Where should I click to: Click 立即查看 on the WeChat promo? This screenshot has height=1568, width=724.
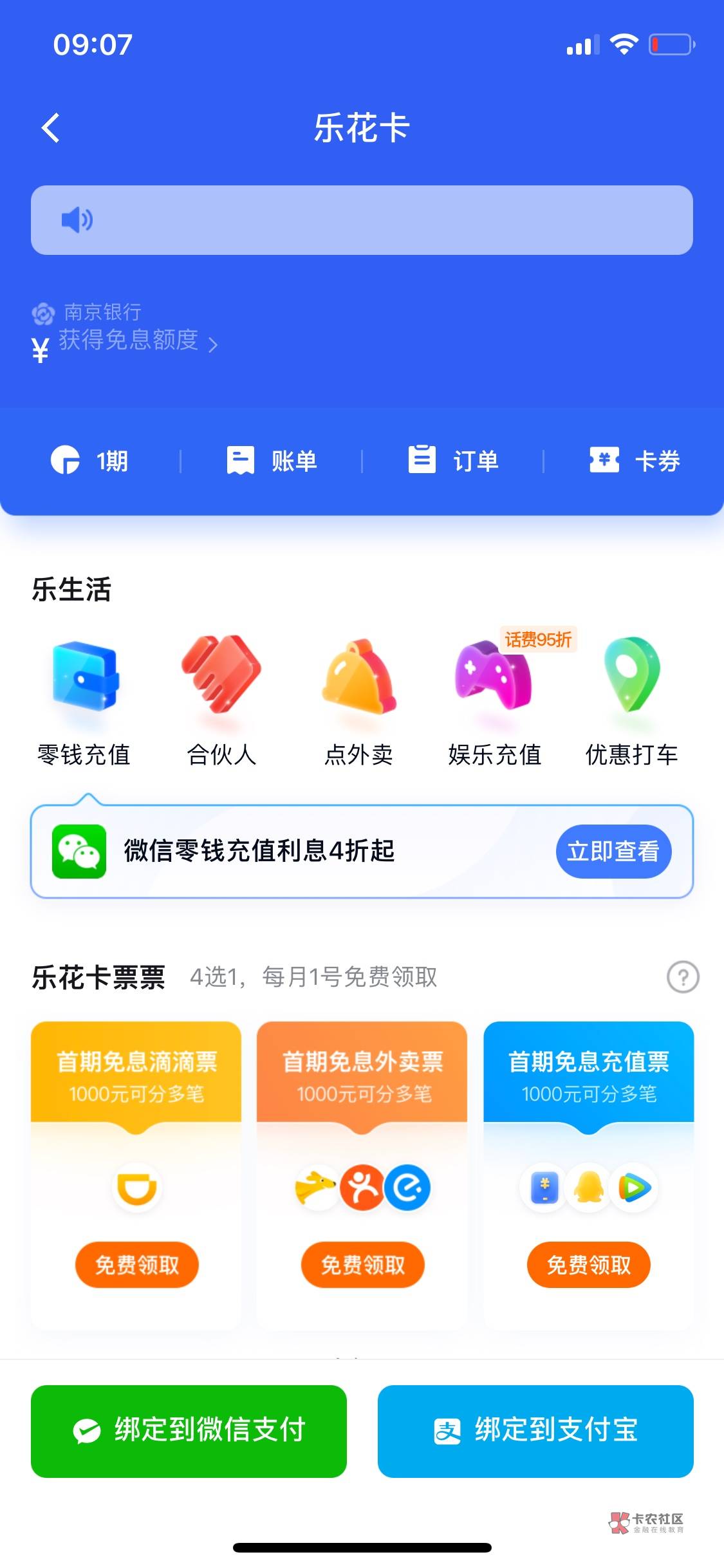tap(613, 851)
